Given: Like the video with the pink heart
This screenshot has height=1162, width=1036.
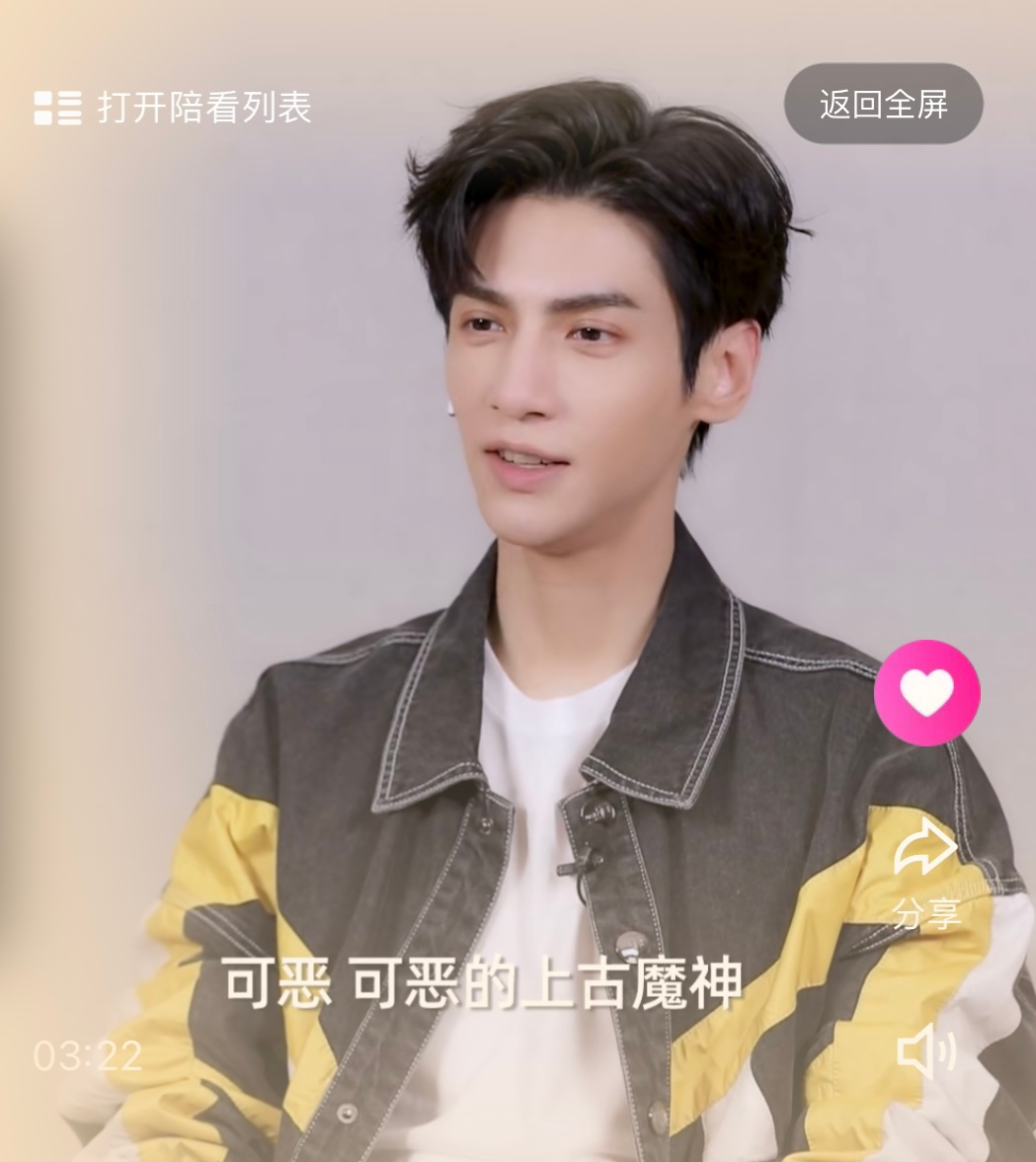Looking at the screenshot, I should pyautogui.click(x=926, y=693).
